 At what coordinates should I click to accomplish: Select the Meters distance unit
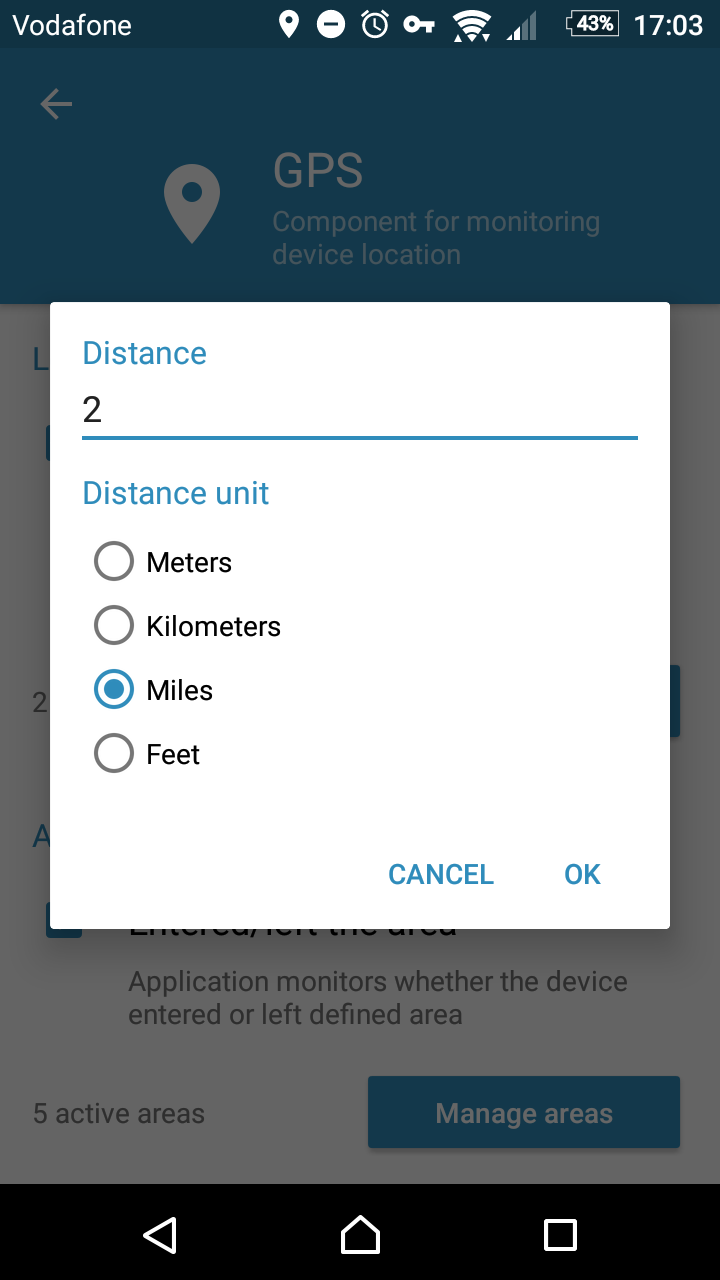click(114, 562)
